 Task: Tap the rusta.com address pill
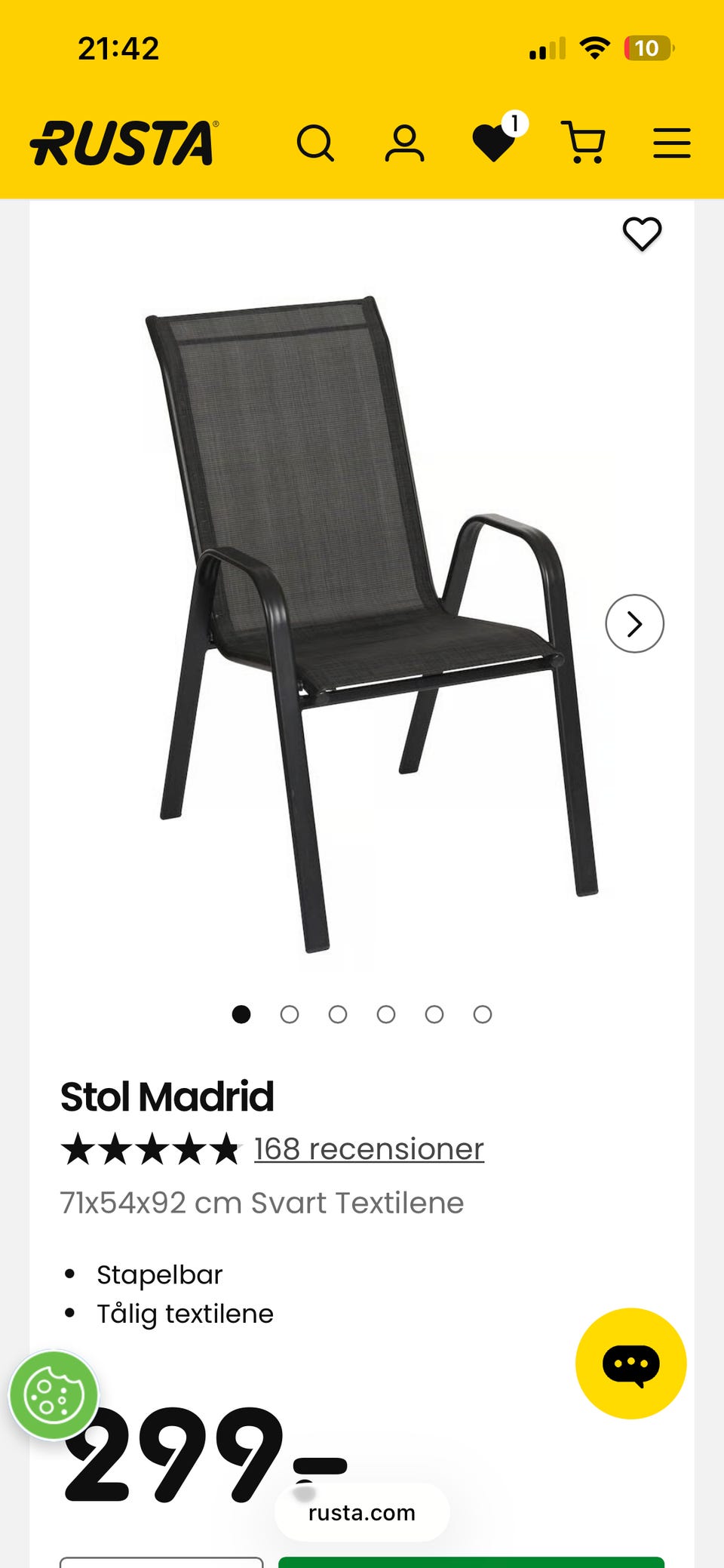click(362, 1512)
